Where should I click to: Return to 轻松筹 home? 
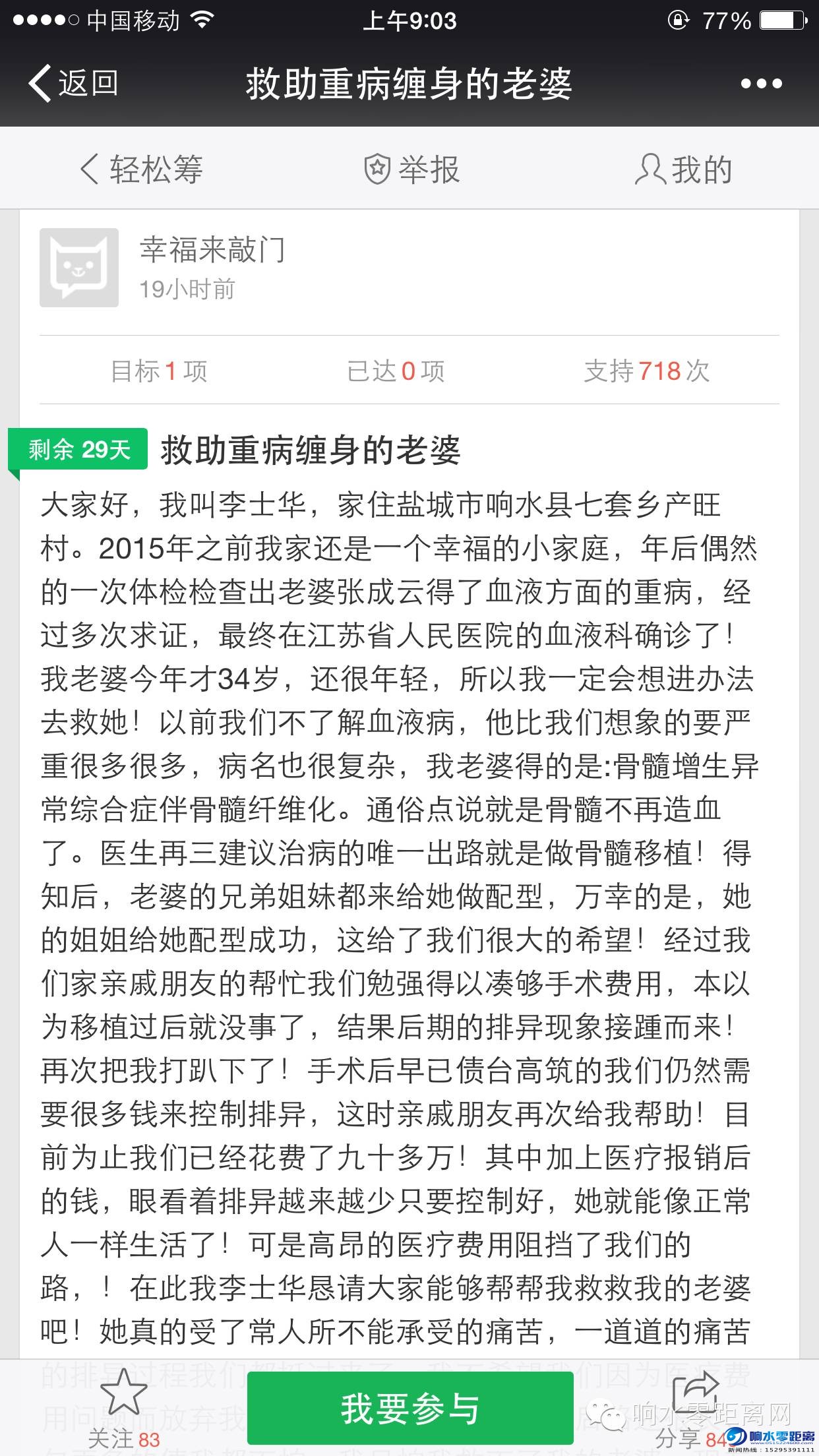coord(141,169)
